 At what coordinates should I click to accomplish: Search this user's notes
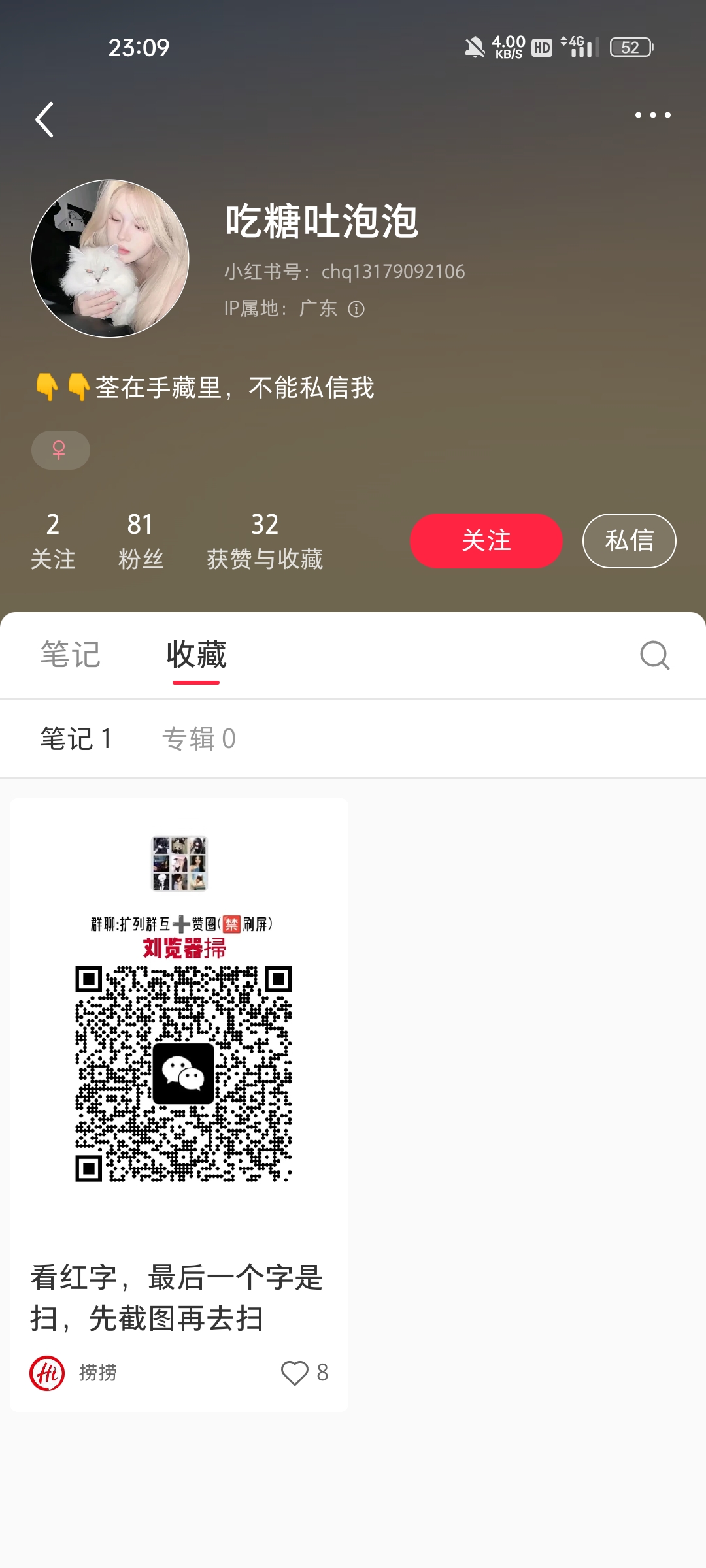654,655
